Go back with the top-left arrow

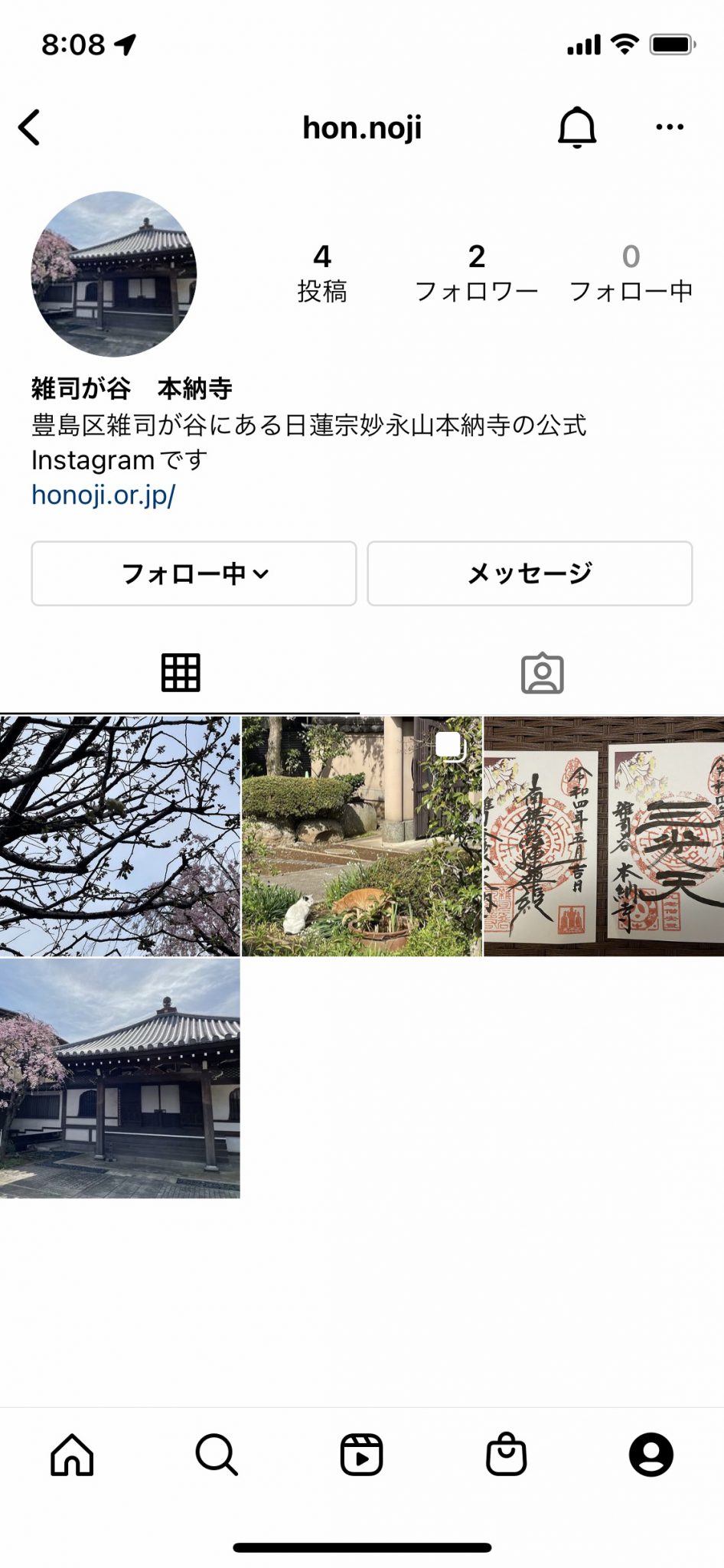click(29, 127)
